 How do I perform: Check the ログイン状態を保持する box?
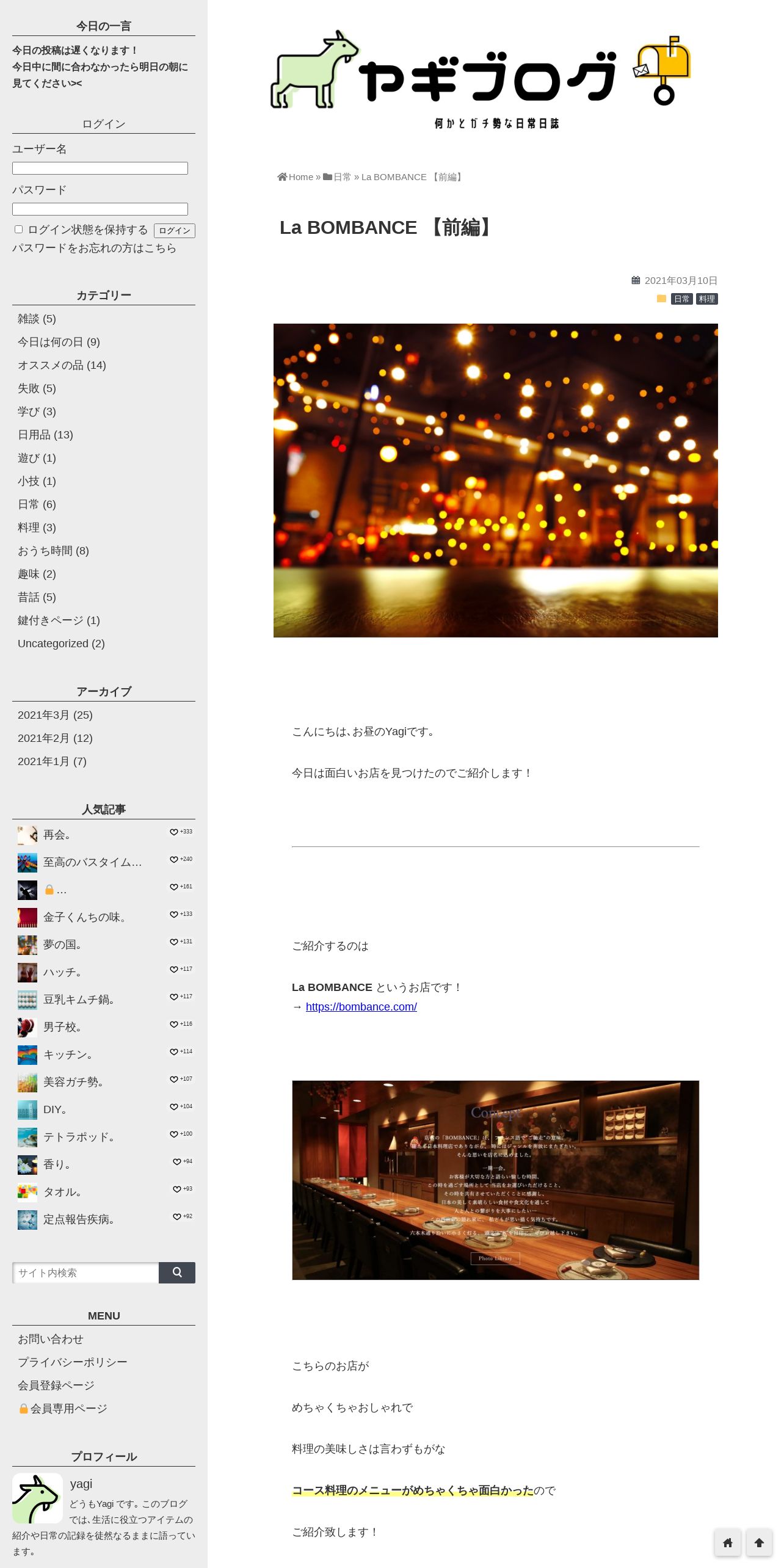(x=18, y=229)
